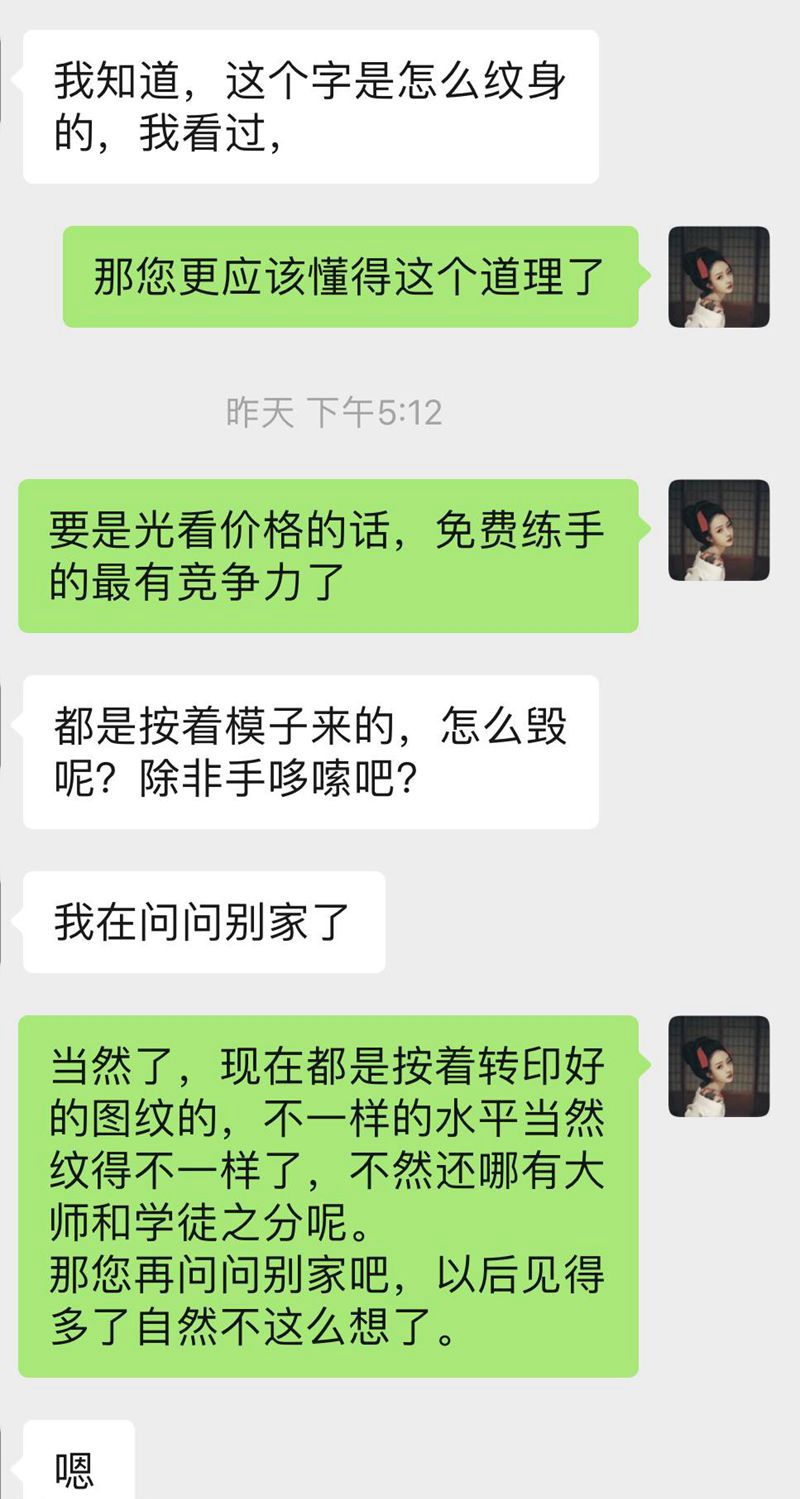This screenshot has width=800, height=1499.
Task: Open sender's avatar beside "那您更应该懂得这个道理了"
Action: (718, 277)
